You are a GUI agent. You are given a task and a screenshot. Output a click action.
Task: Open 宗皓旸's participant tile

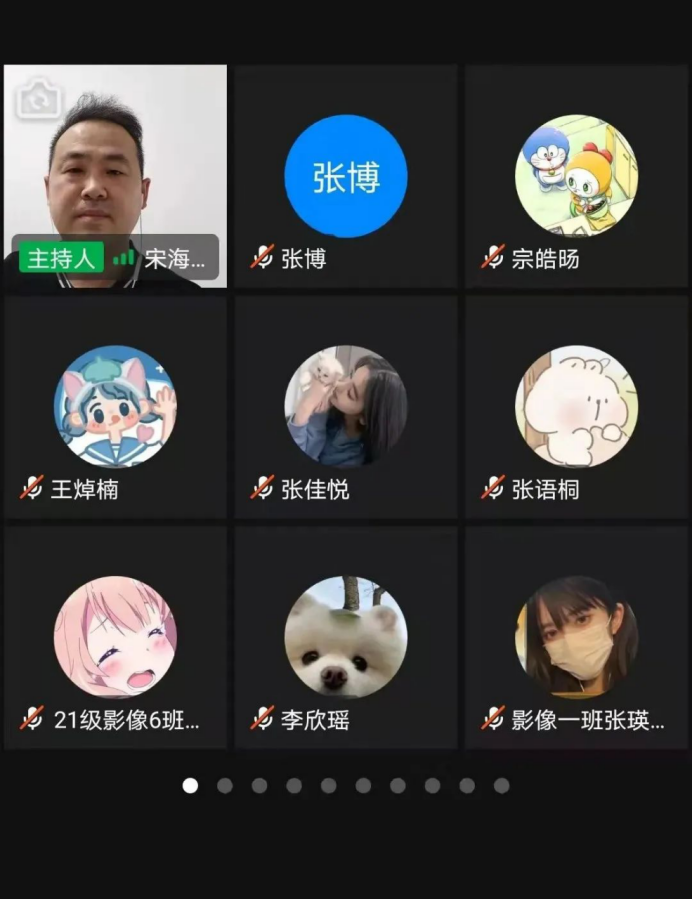click(x=576, y=177)
